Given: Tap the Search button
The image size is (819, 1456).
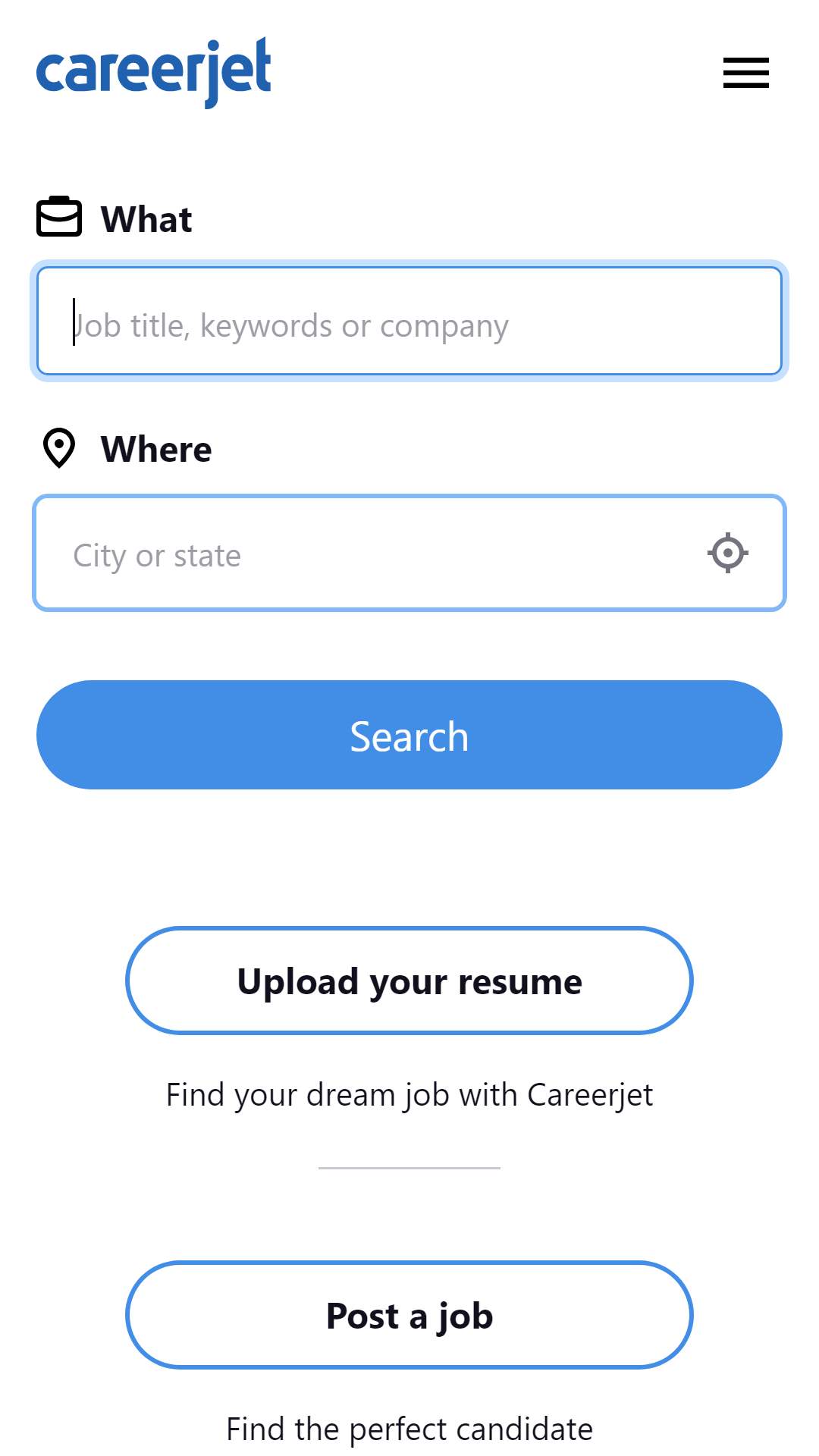Looking at the screenshot, I should [x=409, y=735].
